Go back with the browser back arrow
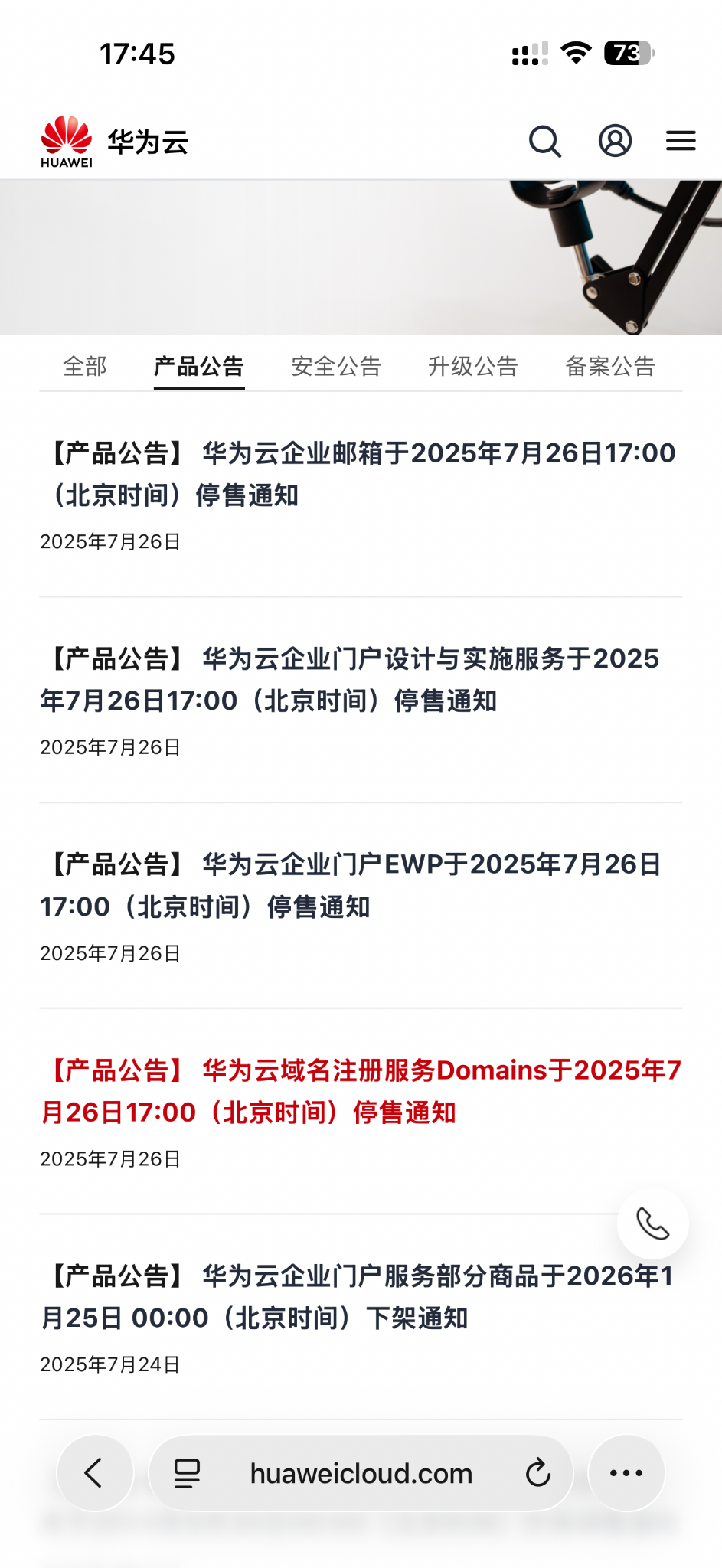The width and height of the screenshot is (722, 1568). tap(94, 1472)
